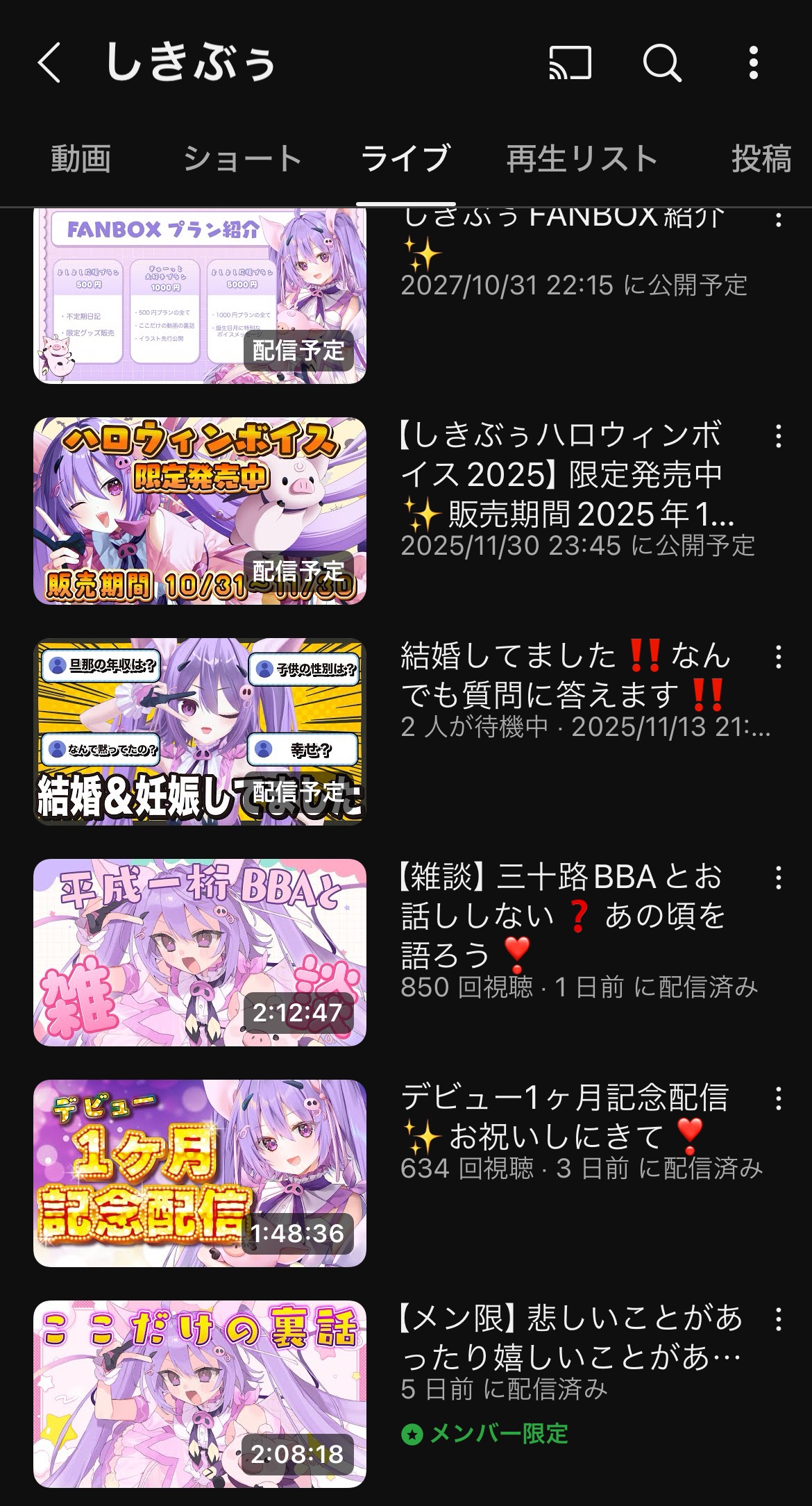This screenshot has height=1506, width=812.
Task: Open the 結婚してました upcoming stream
Action: [x=200, y=731]
